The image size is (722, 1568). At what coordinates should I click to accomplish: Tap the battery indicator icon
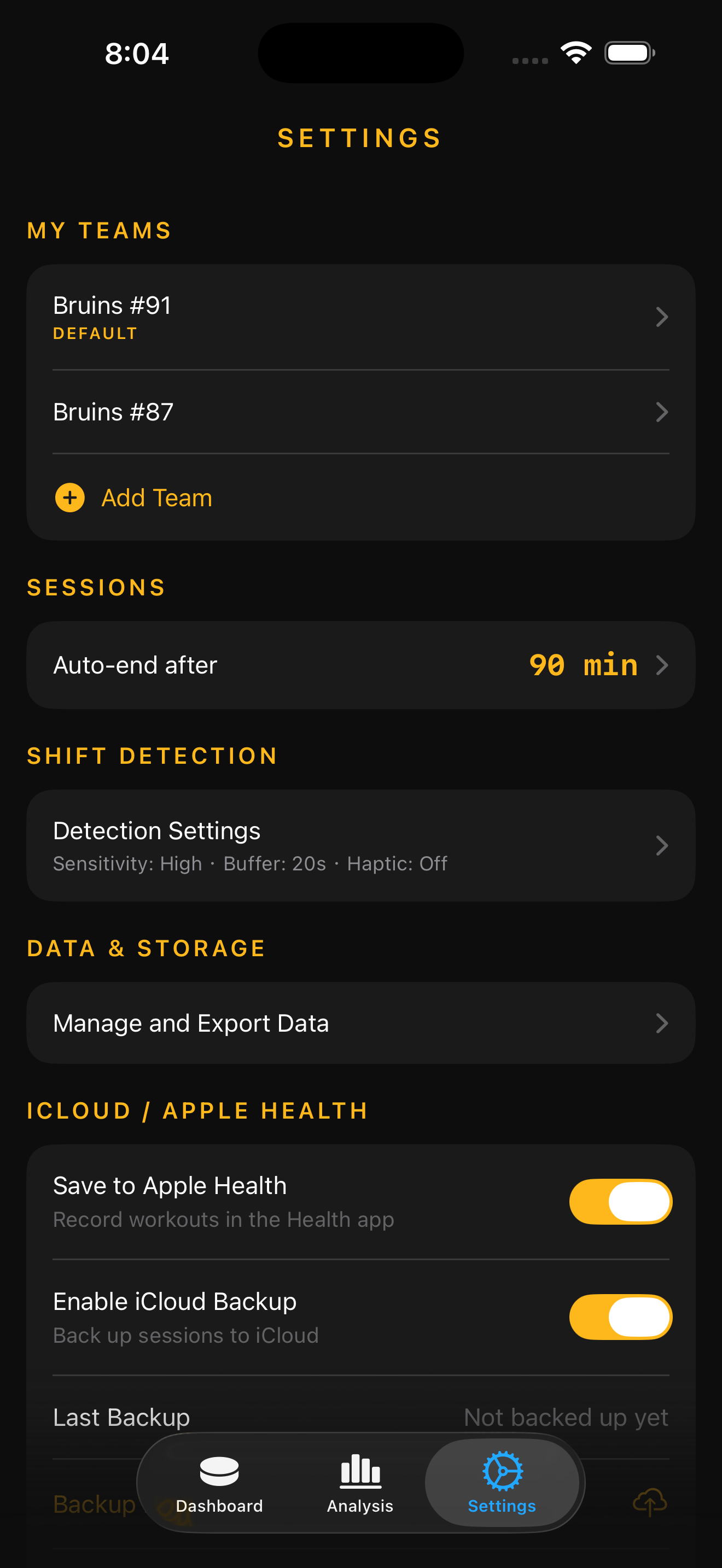pos(628,52)
